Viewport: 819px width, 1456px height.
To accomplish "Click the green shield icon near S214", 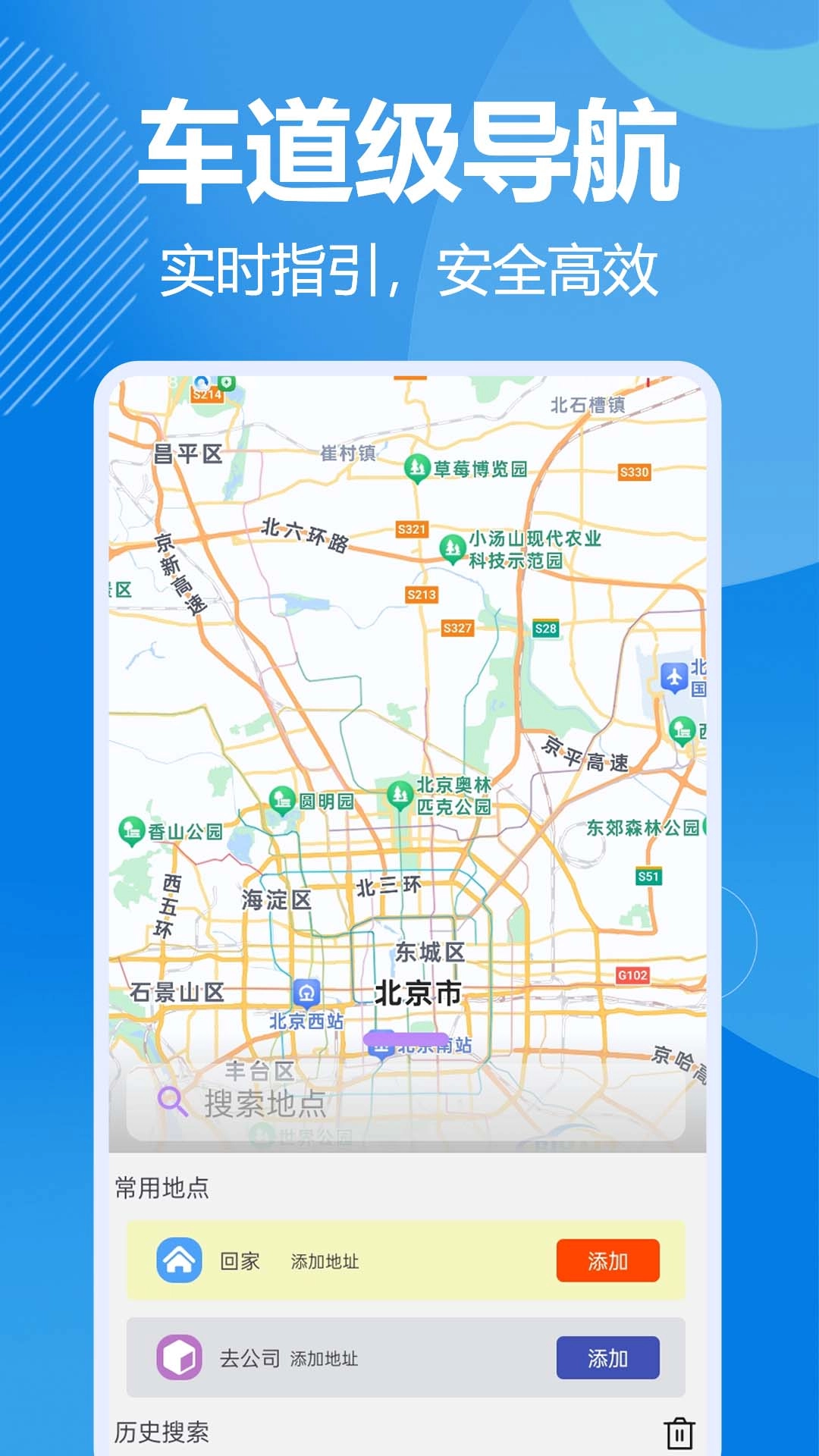I will [x=226, y=383].
